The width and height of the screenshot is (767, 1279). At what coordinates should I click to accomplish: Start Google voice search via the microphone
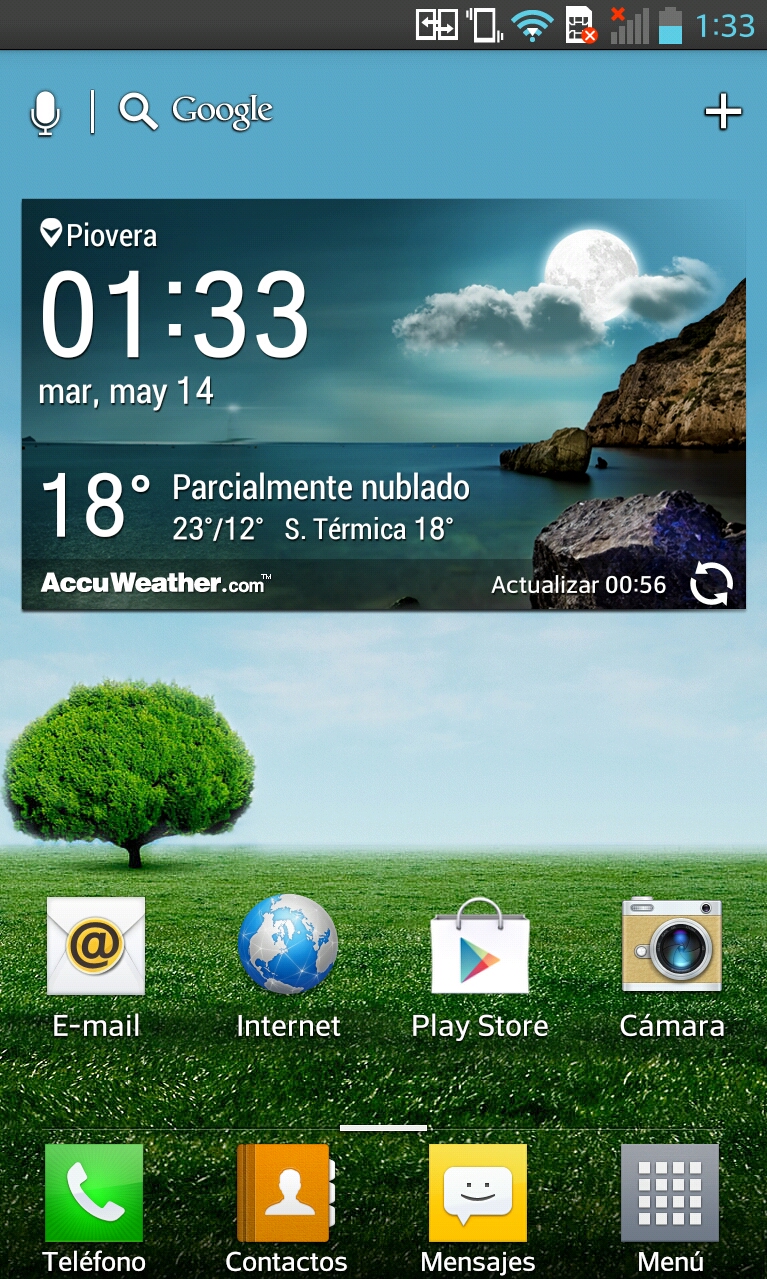(45, 112)
